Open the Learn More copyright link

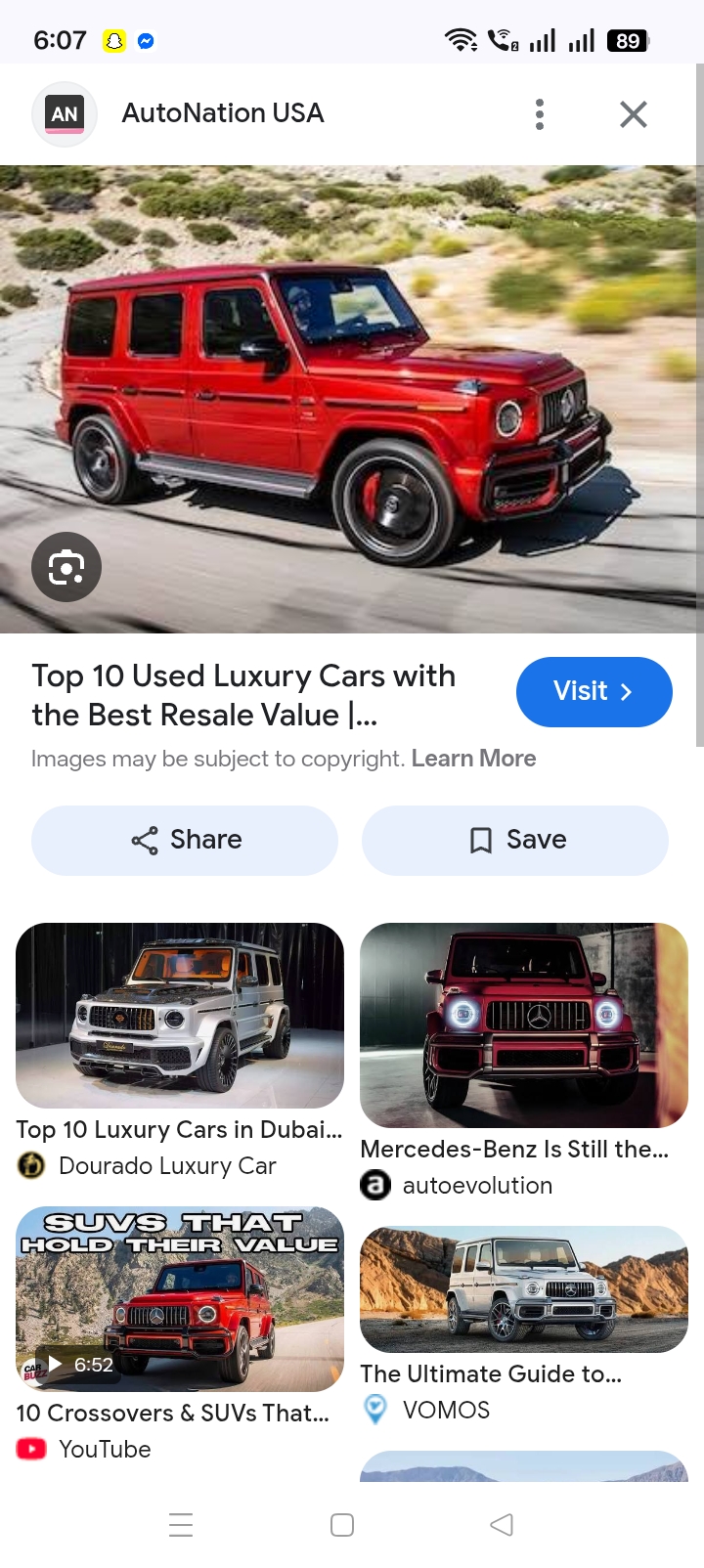click(473, 759)
